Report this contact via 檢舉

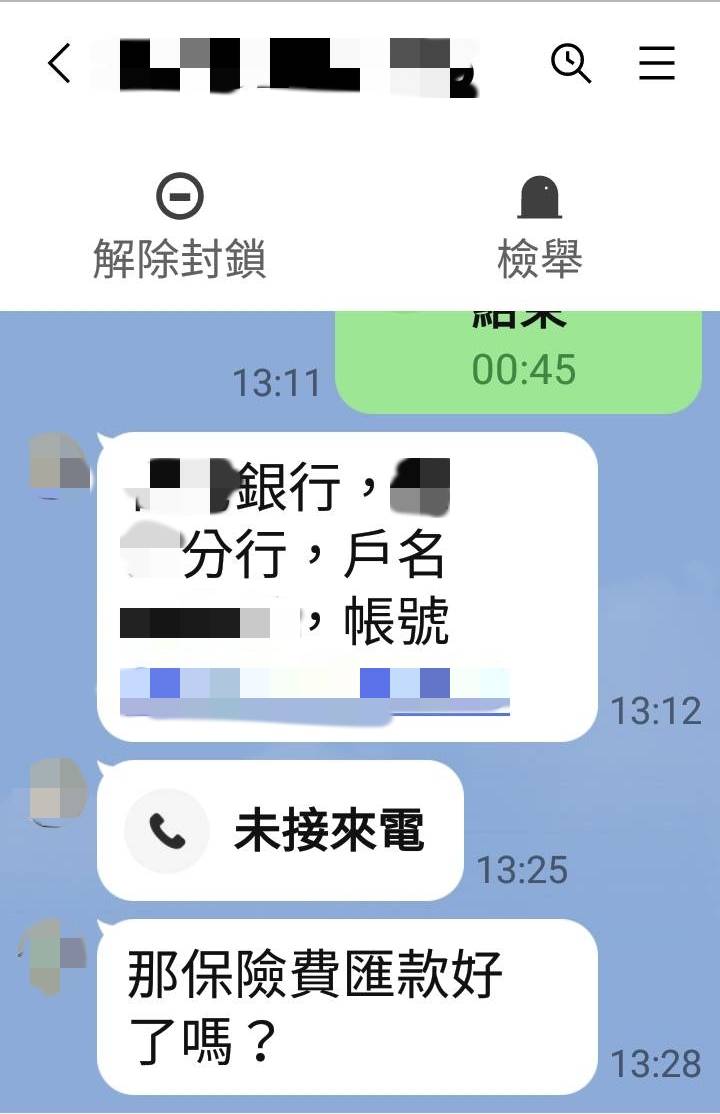click(x=540, y=228)
